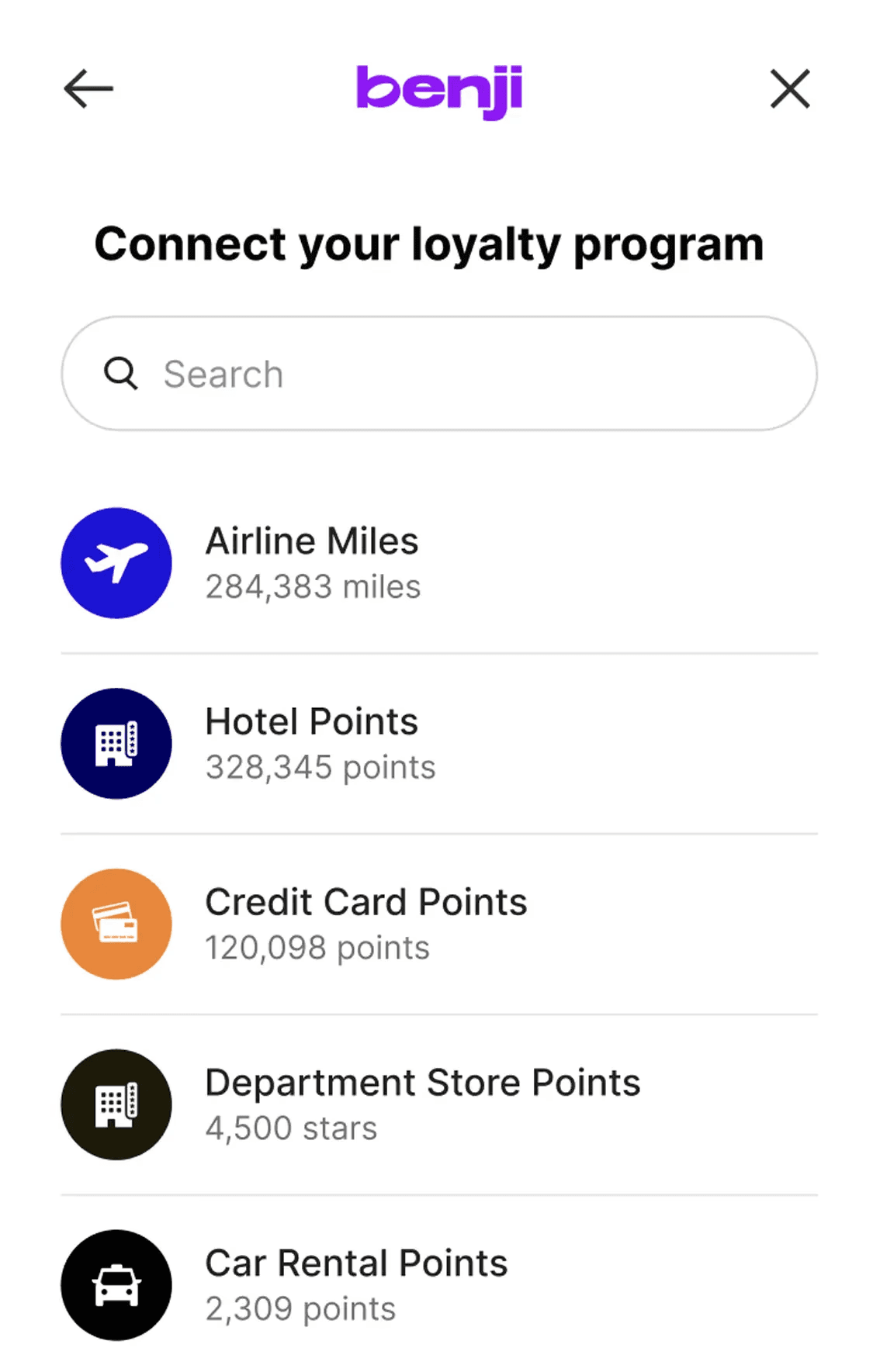Close the loyalty program screen
Viewport: 873px width, 1372px height.
click(789, 88)
